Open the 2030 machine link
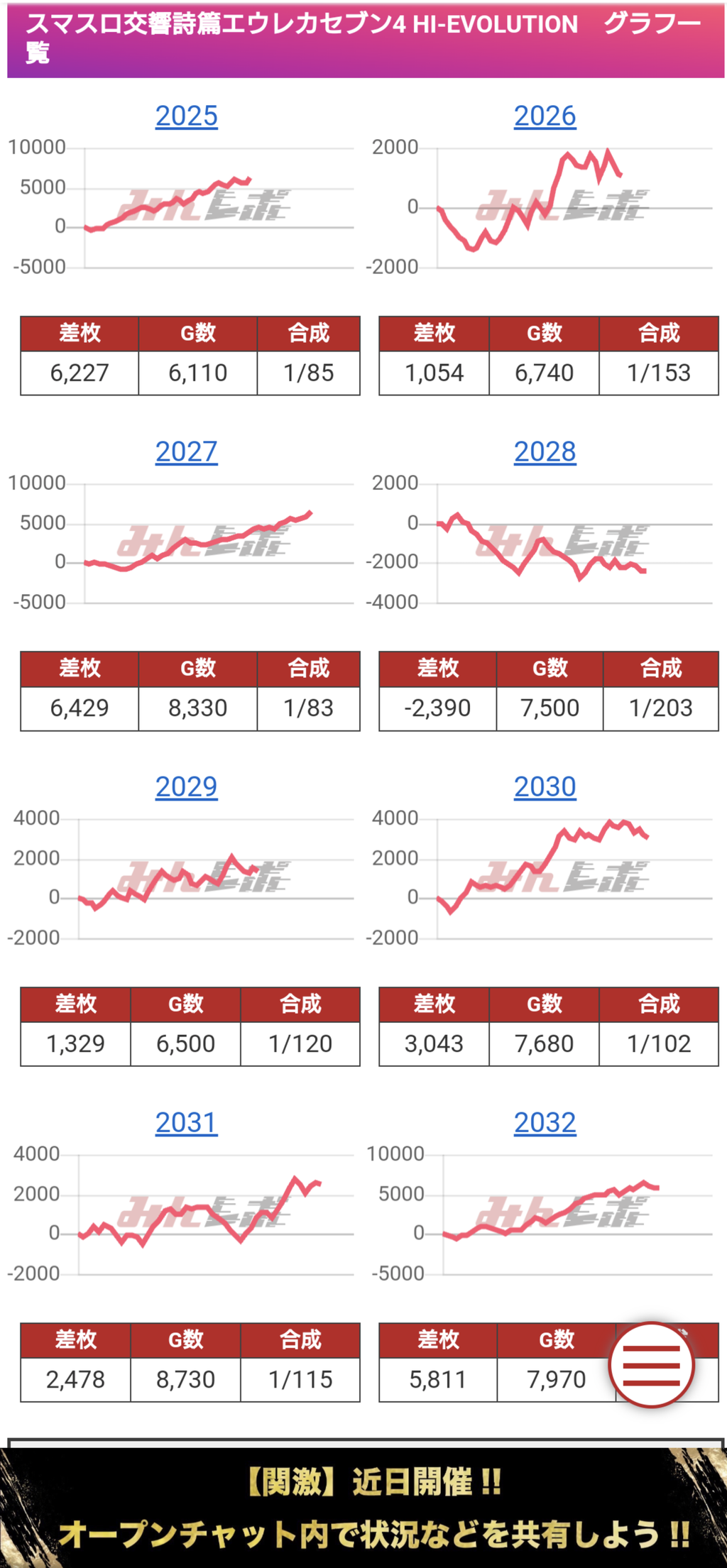The width and height of the screenshot is (727, 1568). tap(545, 787)
